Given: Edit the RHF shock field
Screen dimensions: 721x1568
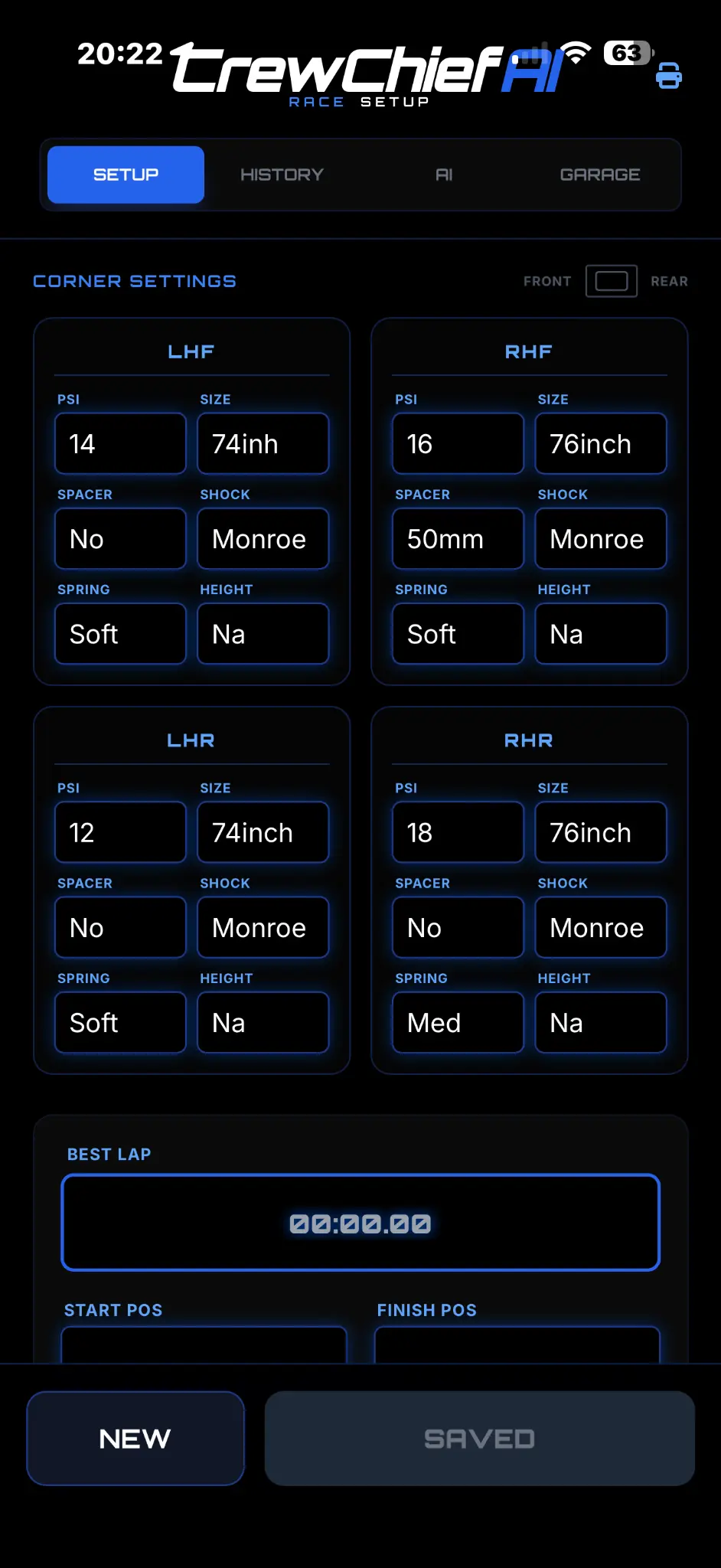Looking at the screenshot, I should tap(600, 539).
